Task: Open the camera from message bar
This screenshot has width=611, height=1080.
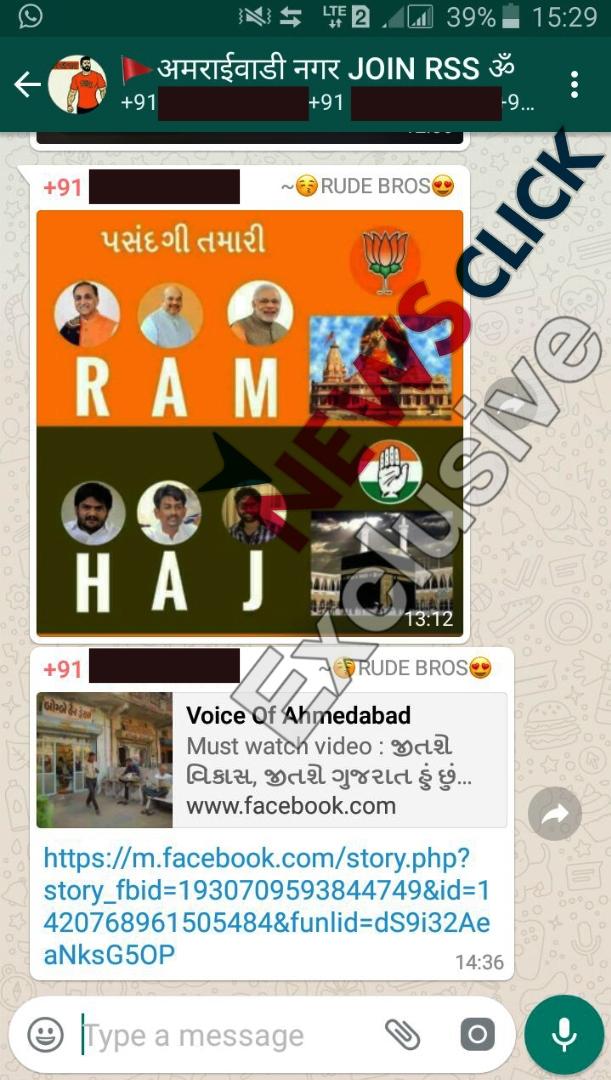Action: [477, 1035]
